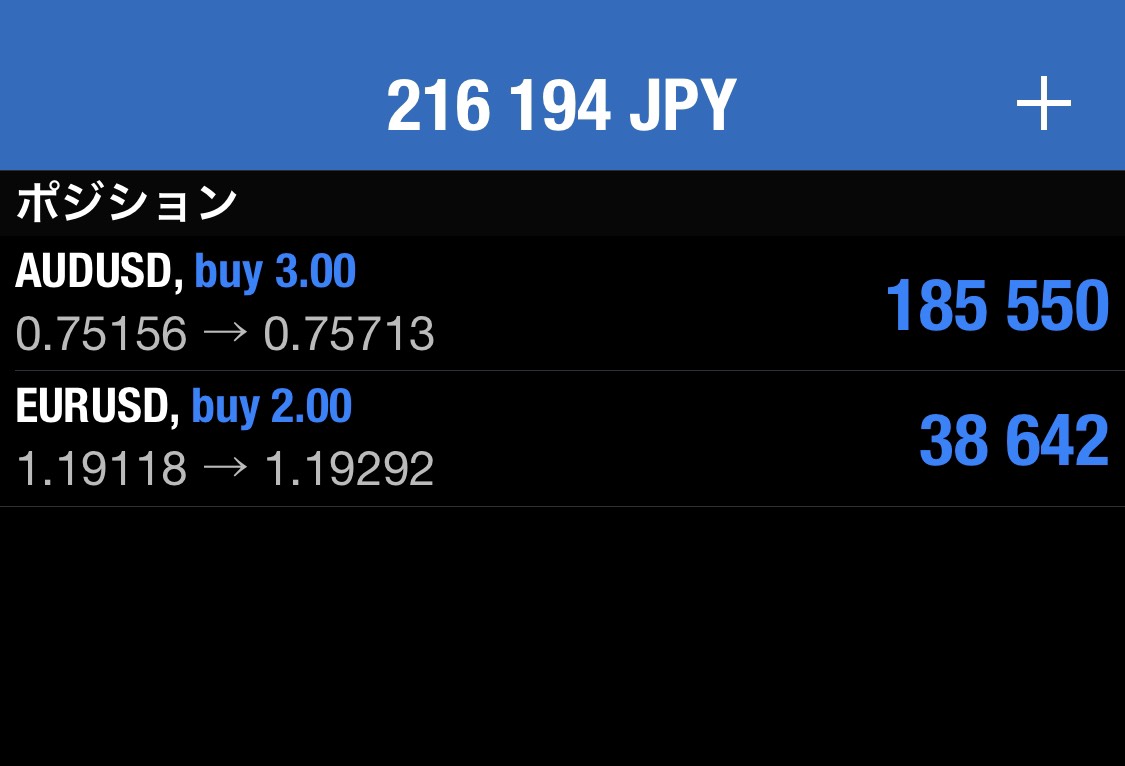Open the EURUSD buy 2.00 position
The height and width of the screenshot is (766, 1125).
tap(562, 439)
